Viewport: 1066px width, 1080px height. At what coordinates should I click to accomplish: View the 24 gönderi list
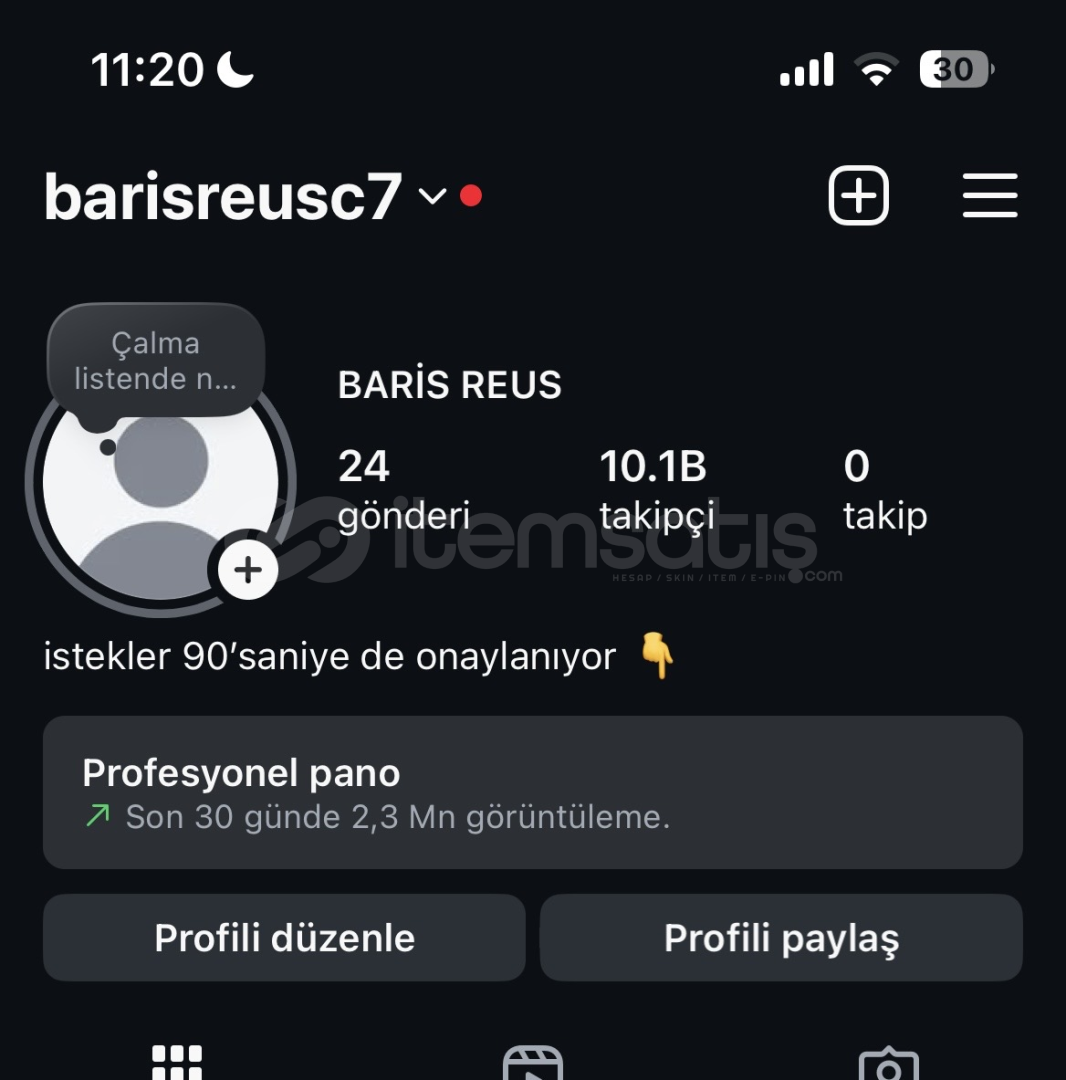pyautogui.click(x=403, y=490)
